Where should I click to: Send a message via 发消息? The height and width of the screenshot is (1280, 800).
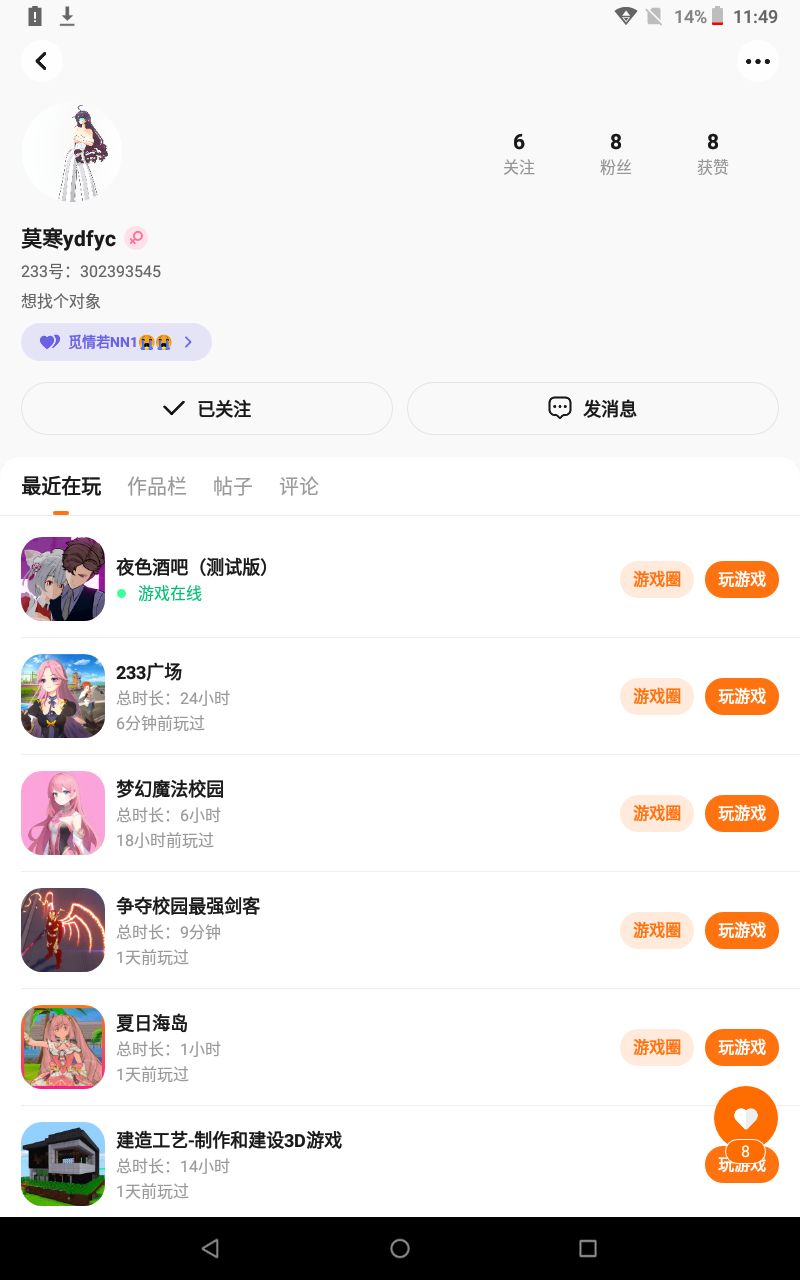[x=592, y=408]
